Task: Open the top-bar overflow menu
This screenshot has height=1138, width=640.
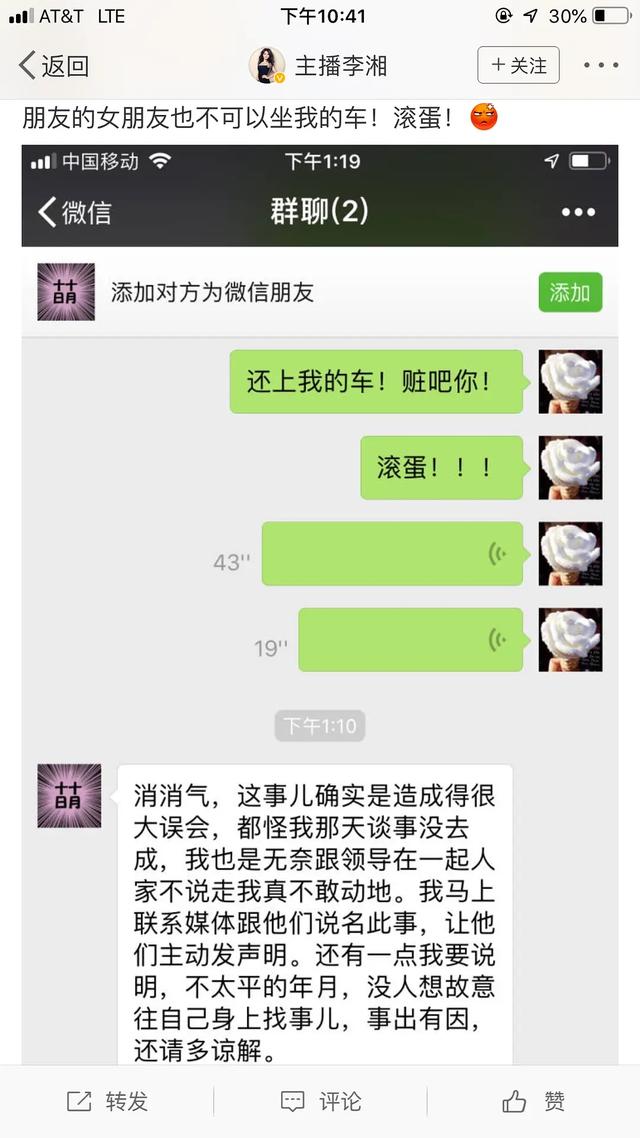Action: (x=601, y=66)
